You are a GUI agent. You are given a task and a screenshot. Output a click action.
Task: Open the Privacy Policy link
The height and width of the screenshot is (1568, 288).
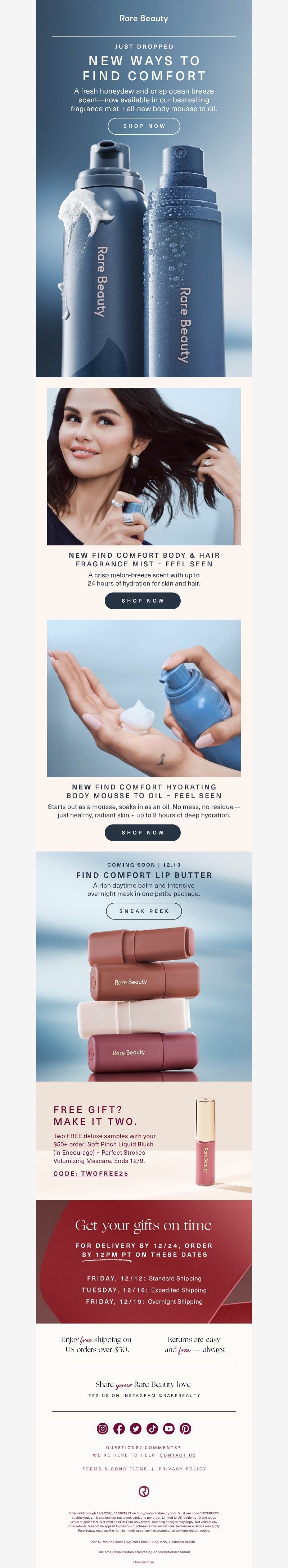point(182,1468)
